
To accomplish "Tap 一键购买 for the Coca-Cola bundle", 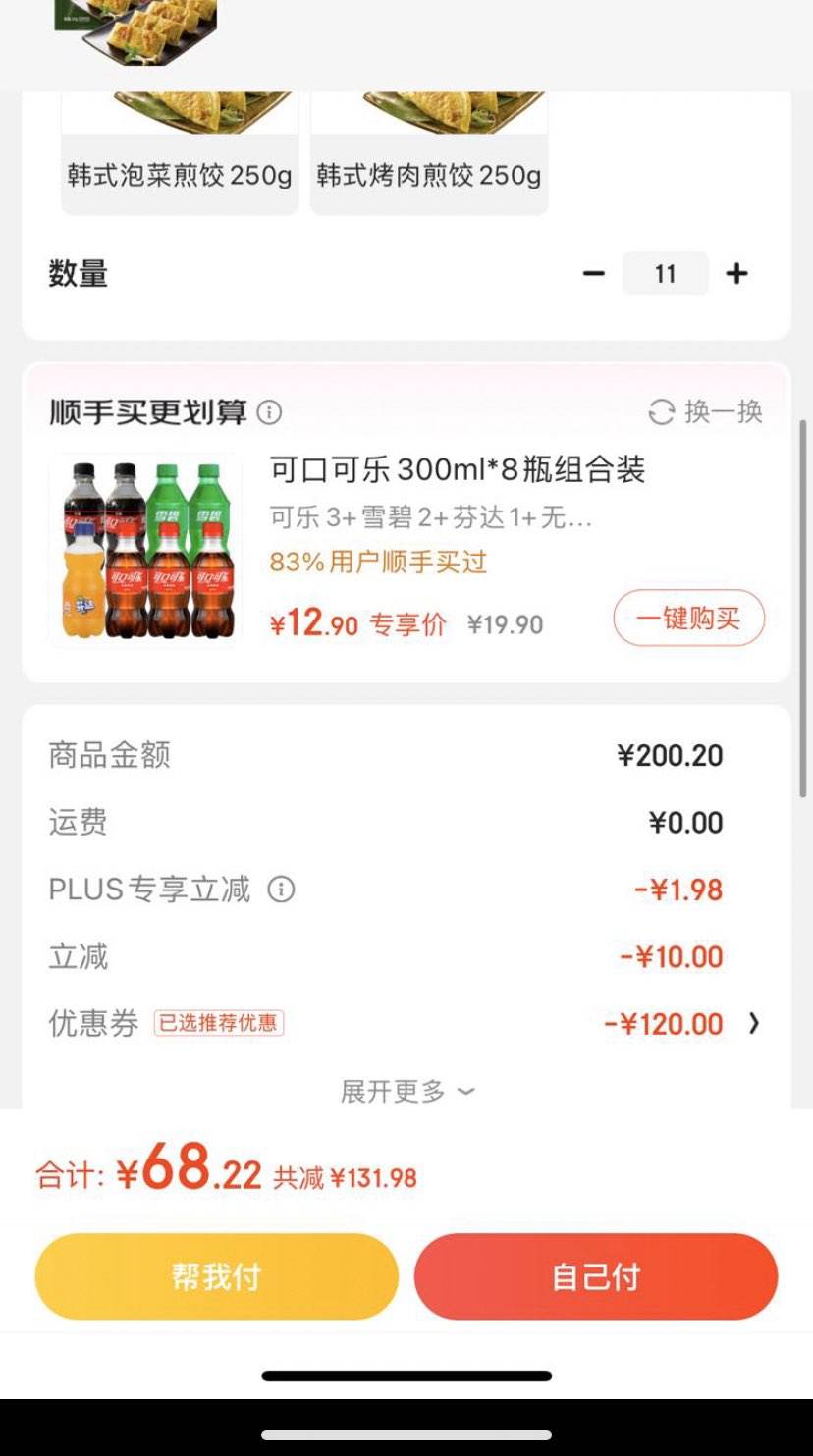I will tap(688, 619).
